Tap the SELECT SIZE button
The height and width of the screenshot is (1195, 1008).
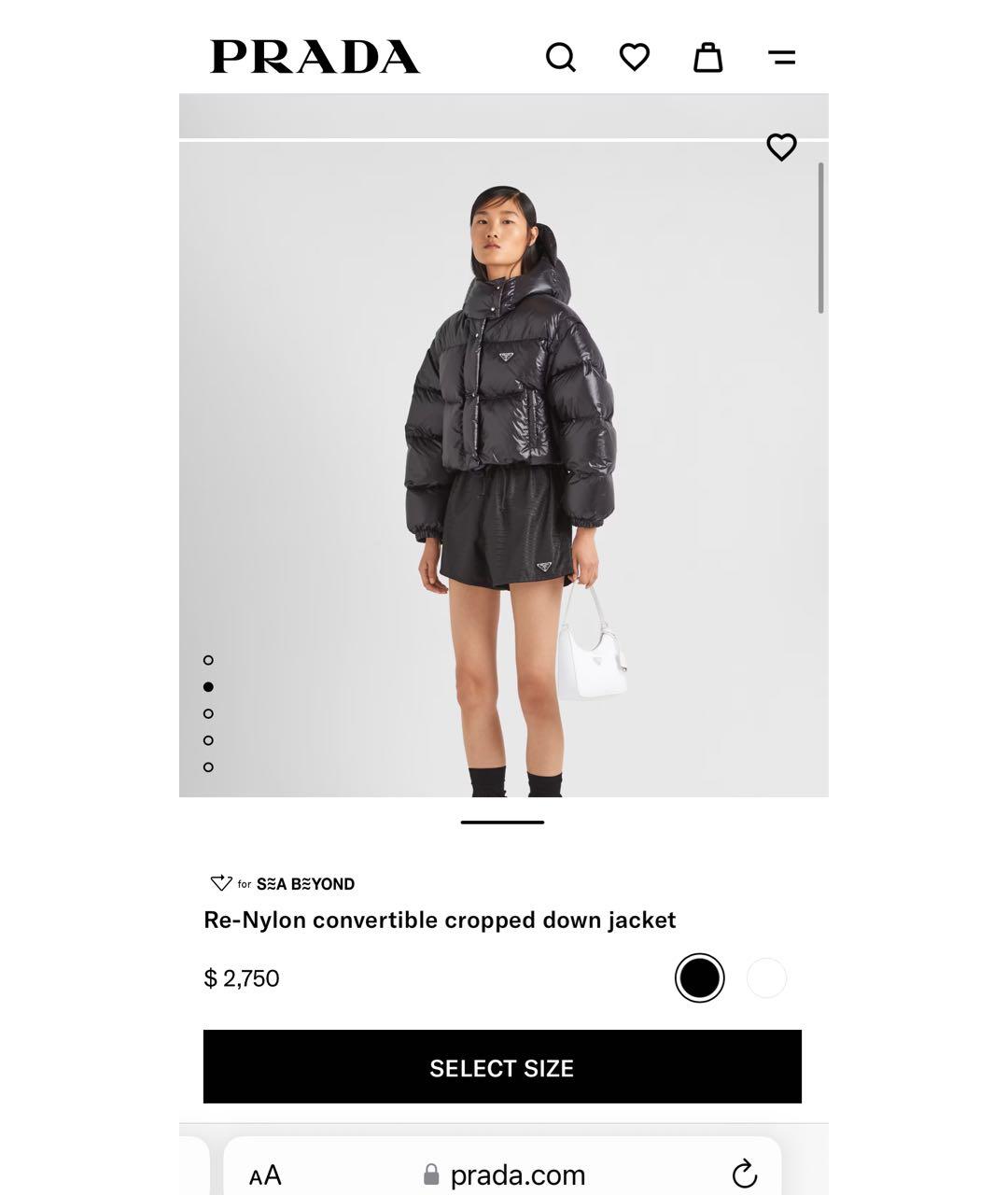[502, 1067]
